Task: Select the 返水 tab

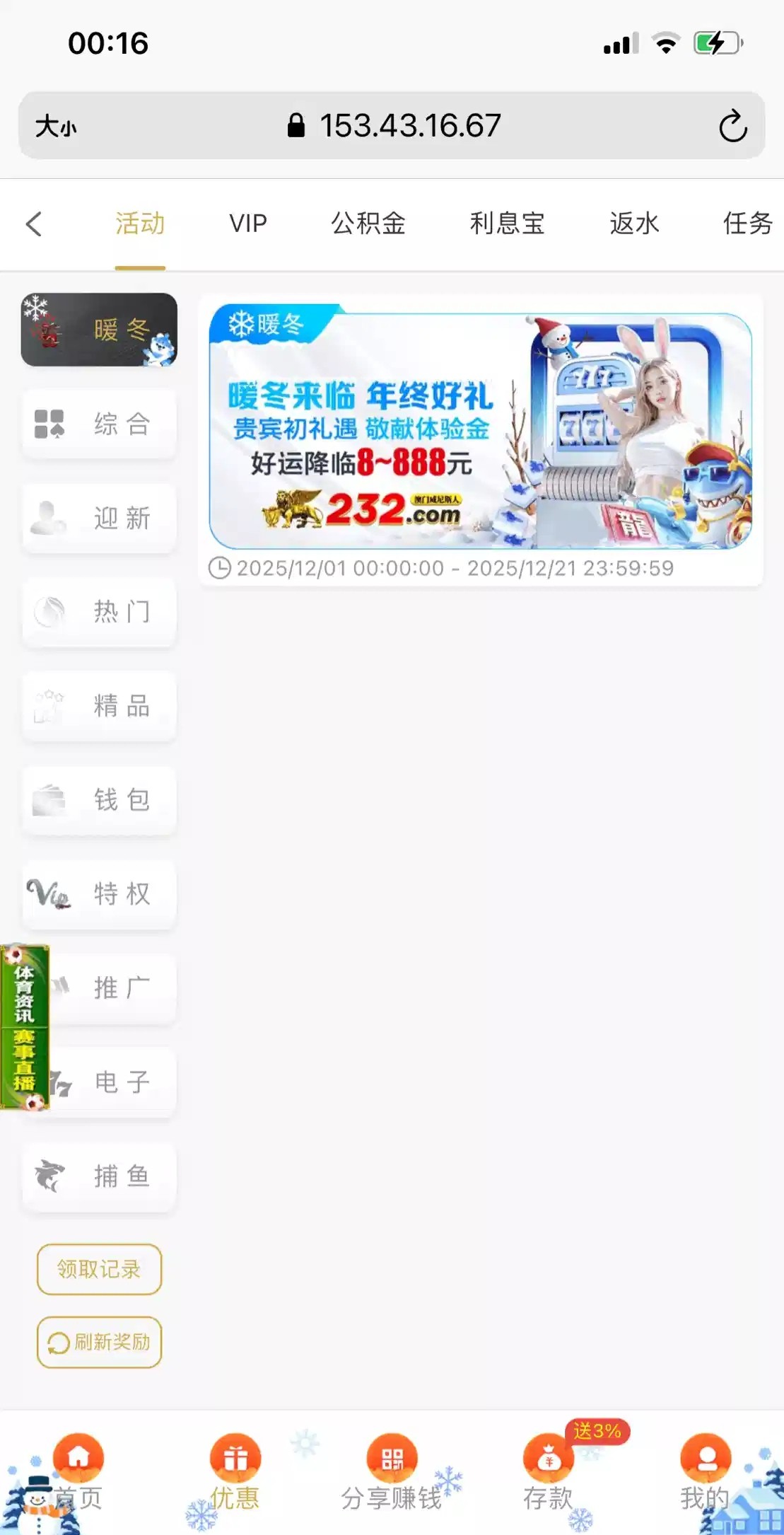Action: pos(634,224)
